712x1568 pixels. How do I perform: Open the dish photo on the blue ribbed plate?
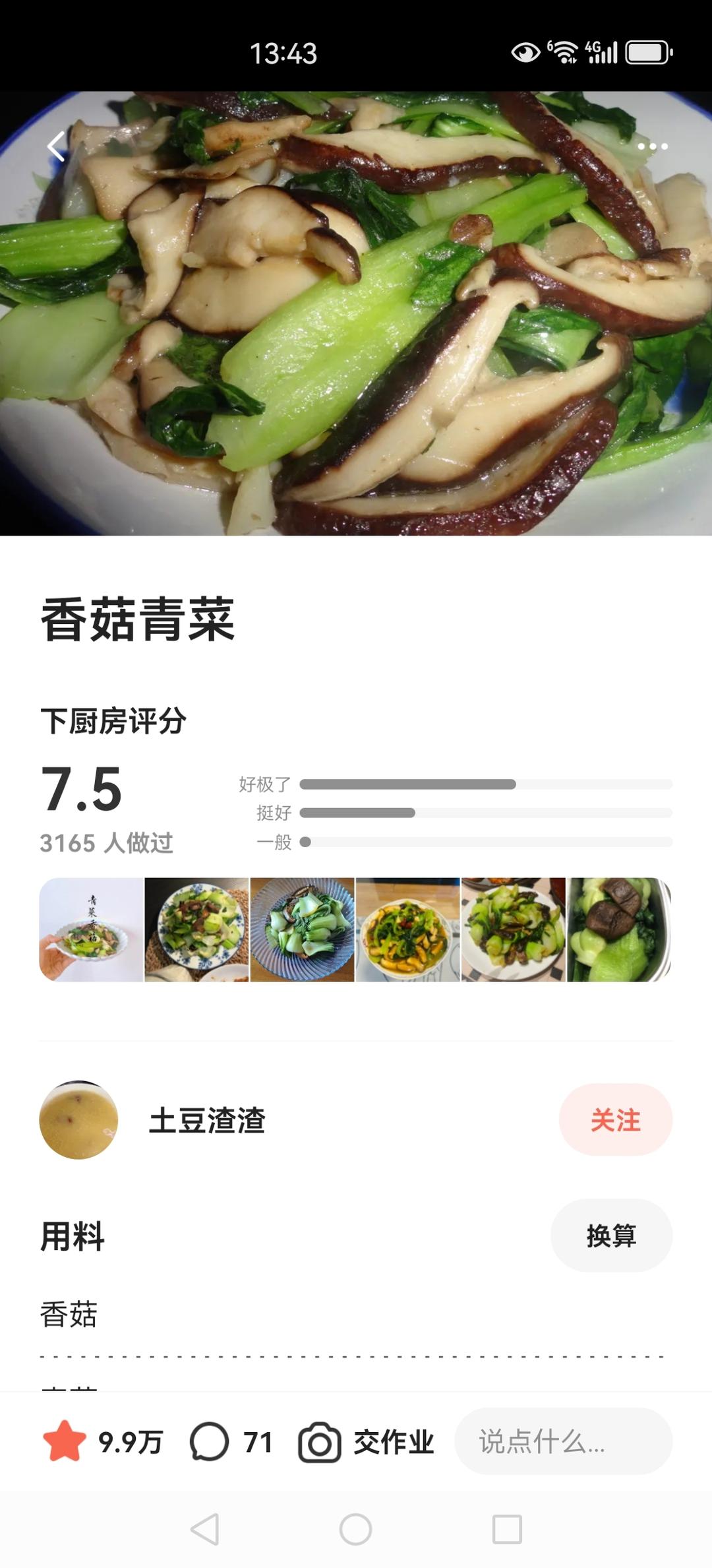[303, 929]
